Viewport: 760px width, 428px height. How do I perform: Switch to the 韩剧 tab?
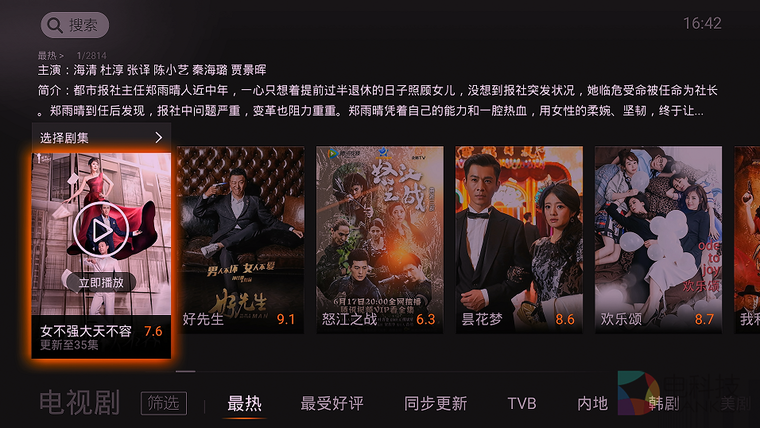pos(663,404)
